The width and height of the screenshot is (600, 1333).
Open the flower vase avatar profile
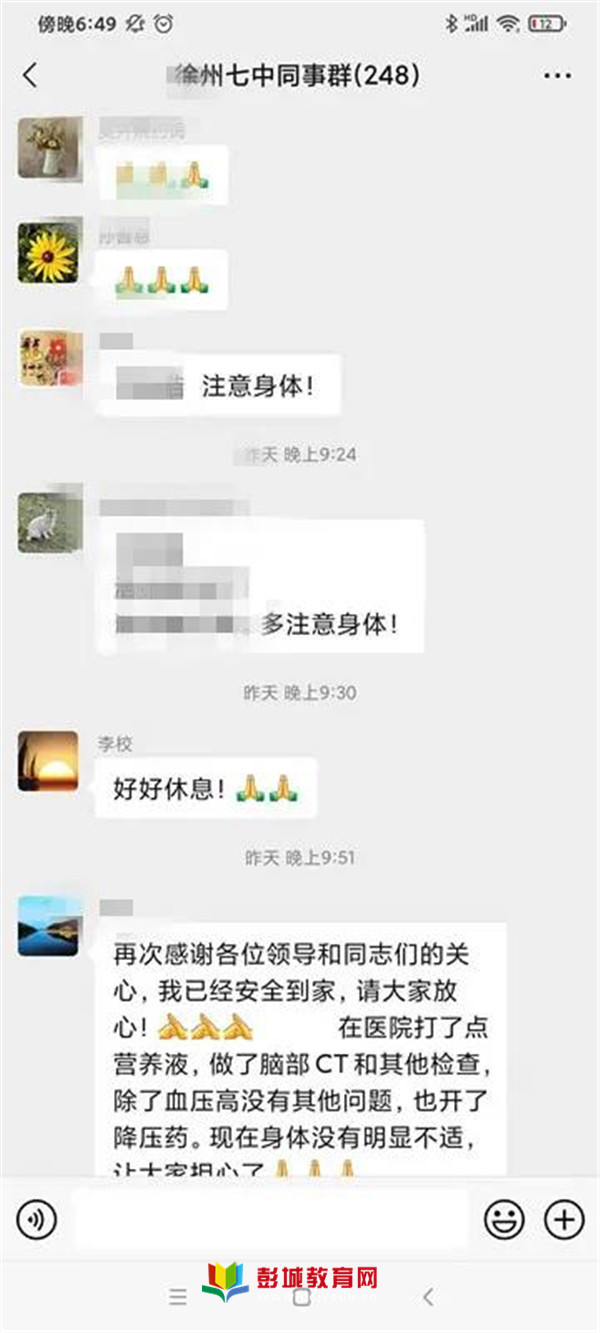pos(48,148)
